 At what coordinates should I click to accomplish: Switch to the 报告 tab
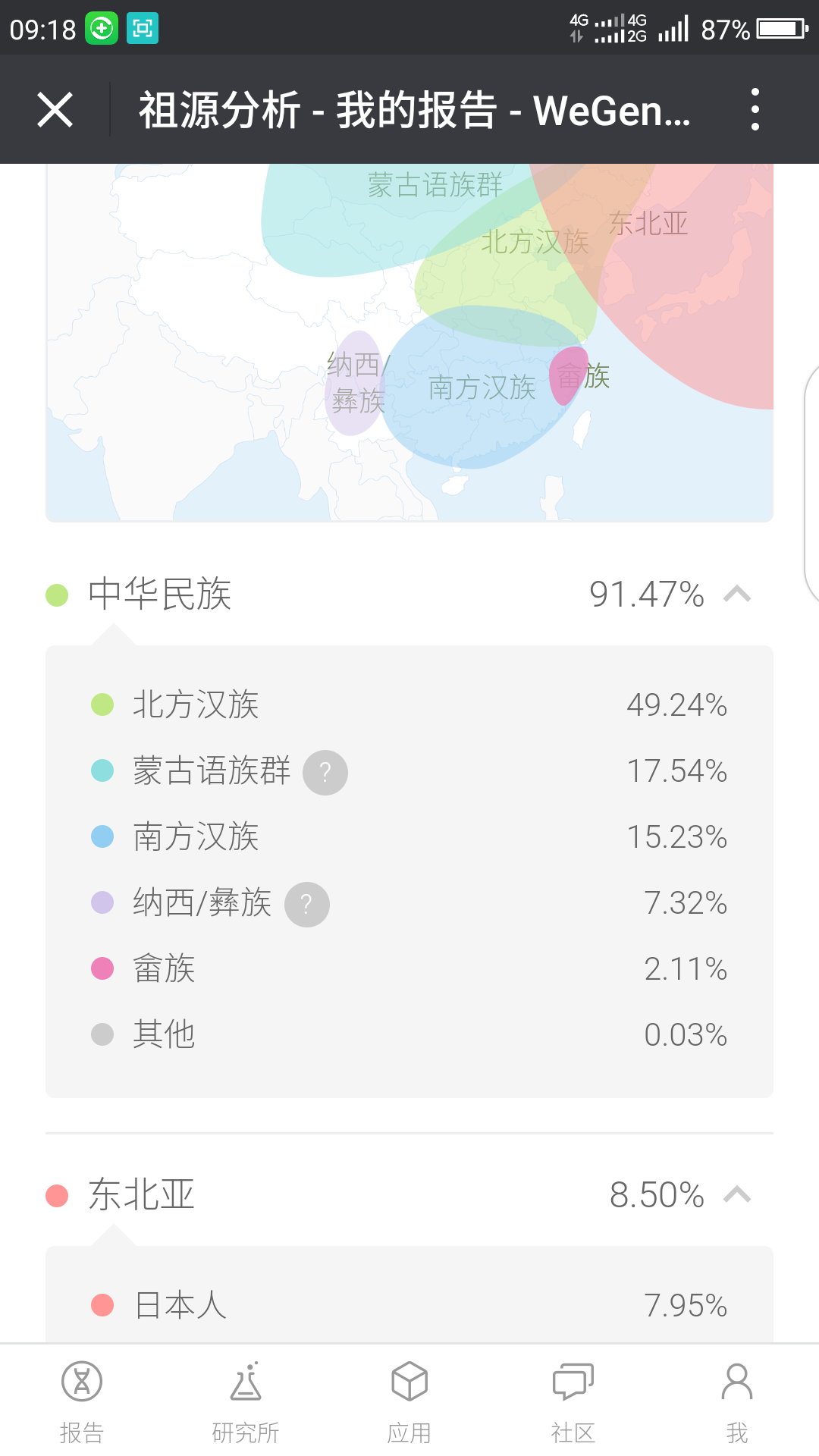(x=82, y=1401)
